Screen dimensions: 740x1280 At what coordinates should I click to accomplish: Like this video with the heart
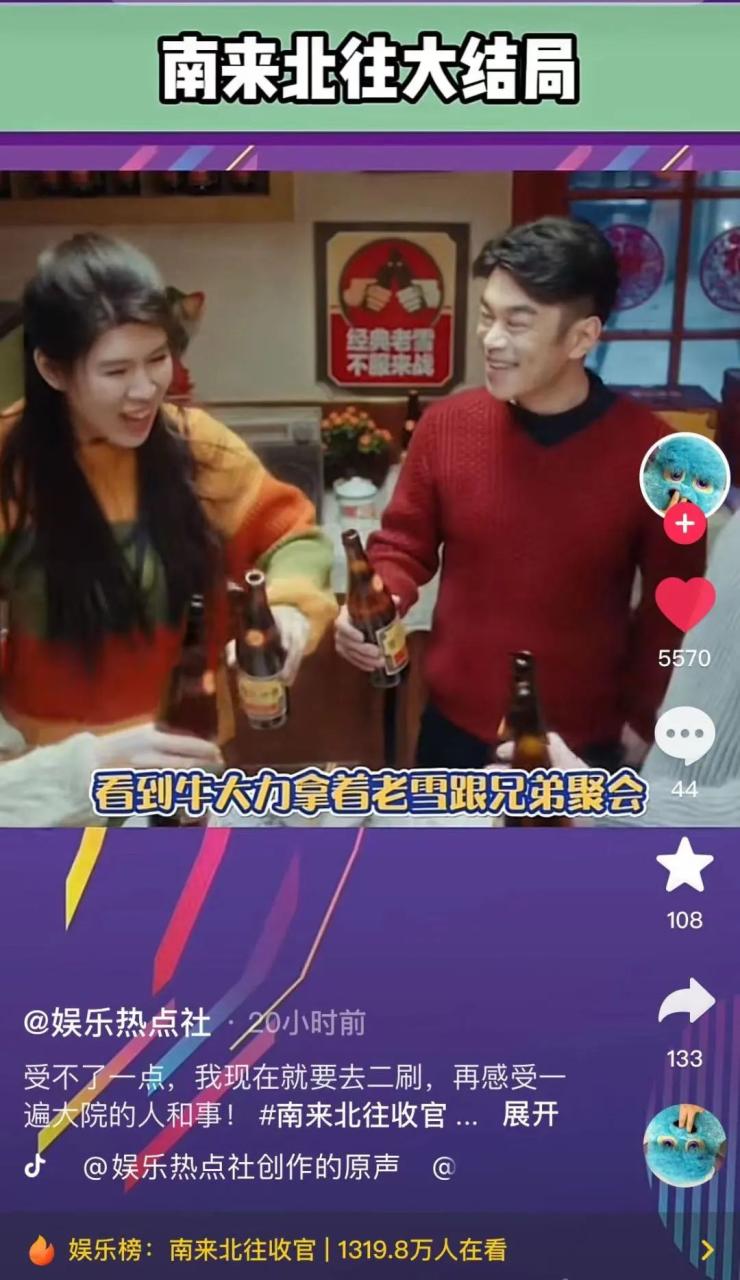click(685, 606)
